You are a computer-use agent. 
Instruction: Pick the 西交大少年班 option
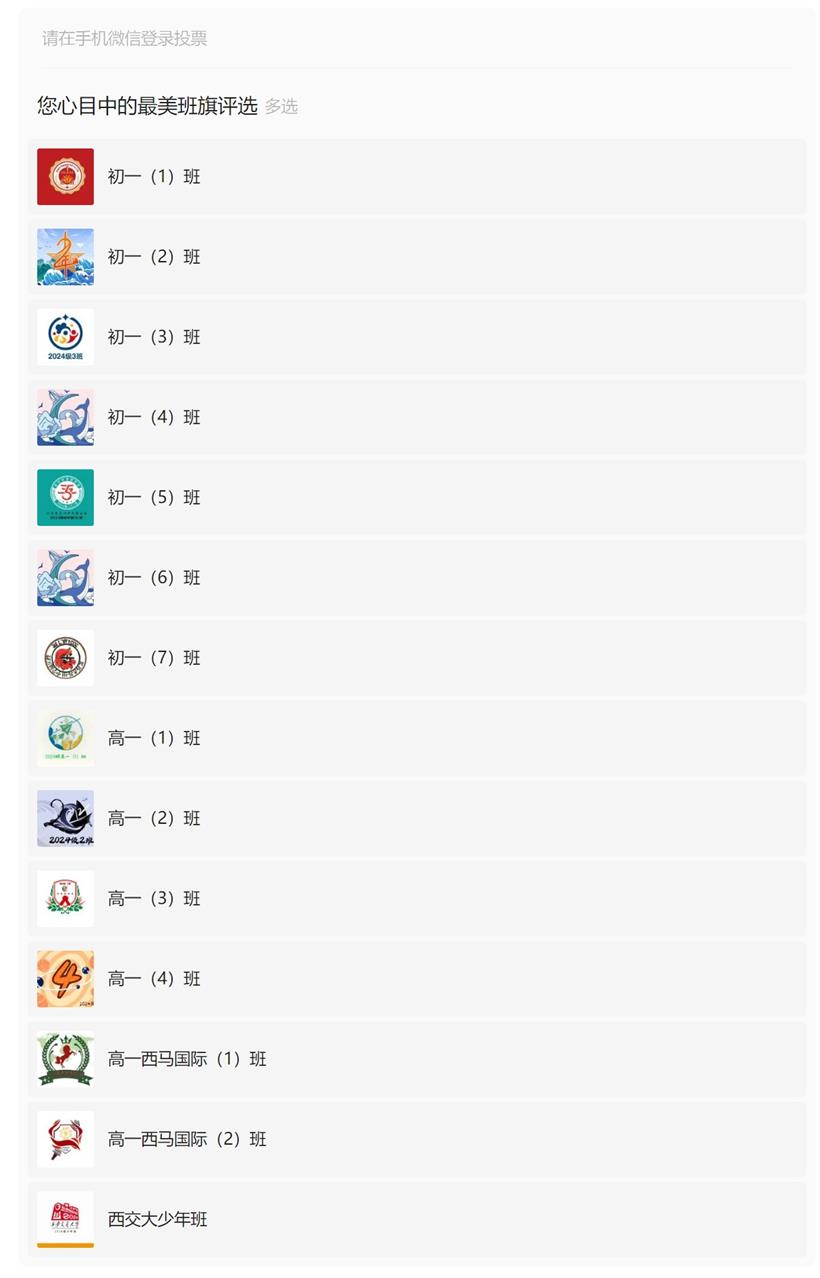(x=158, y=1219)
